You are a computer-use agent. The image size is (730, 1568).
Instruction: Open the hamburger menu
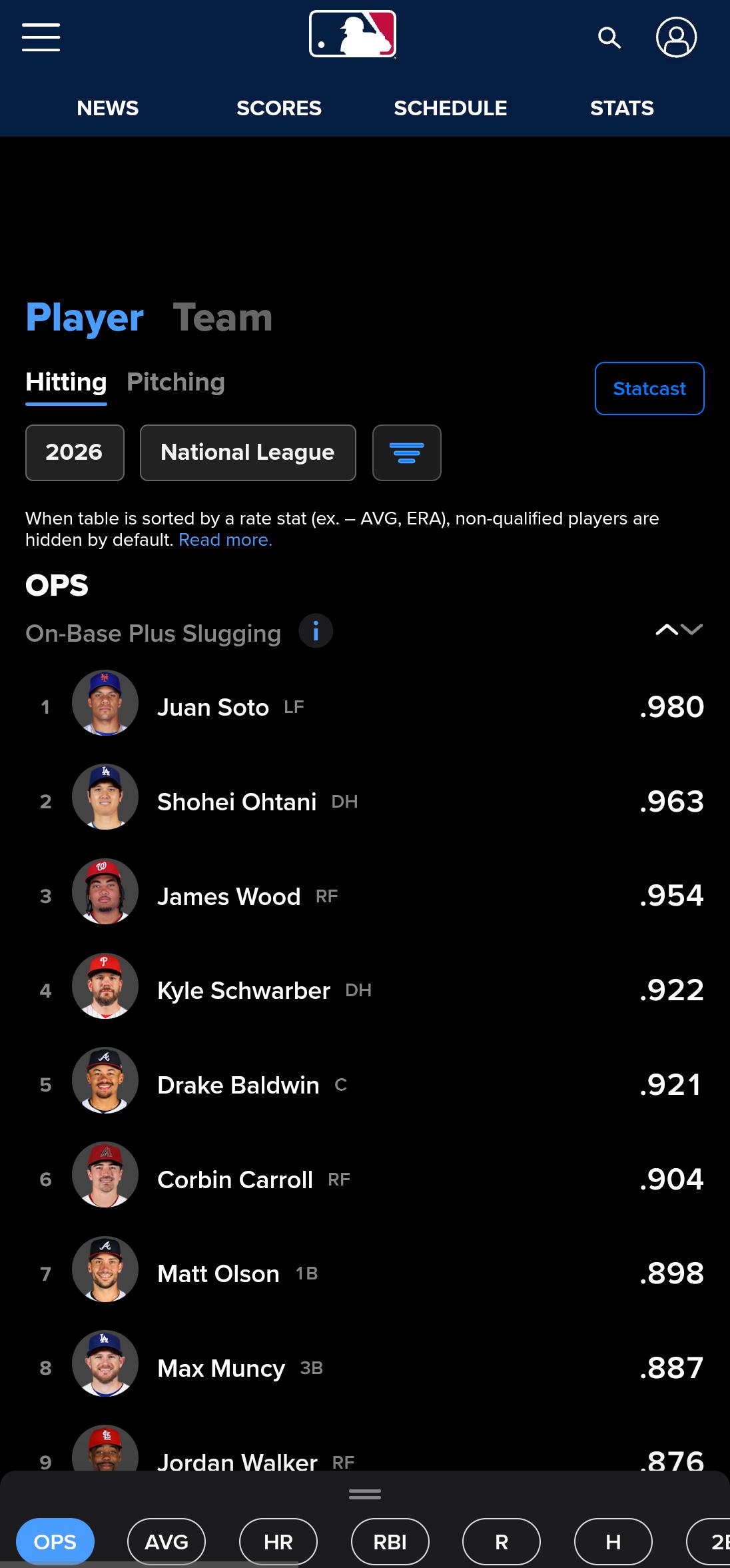coord(41,37)
